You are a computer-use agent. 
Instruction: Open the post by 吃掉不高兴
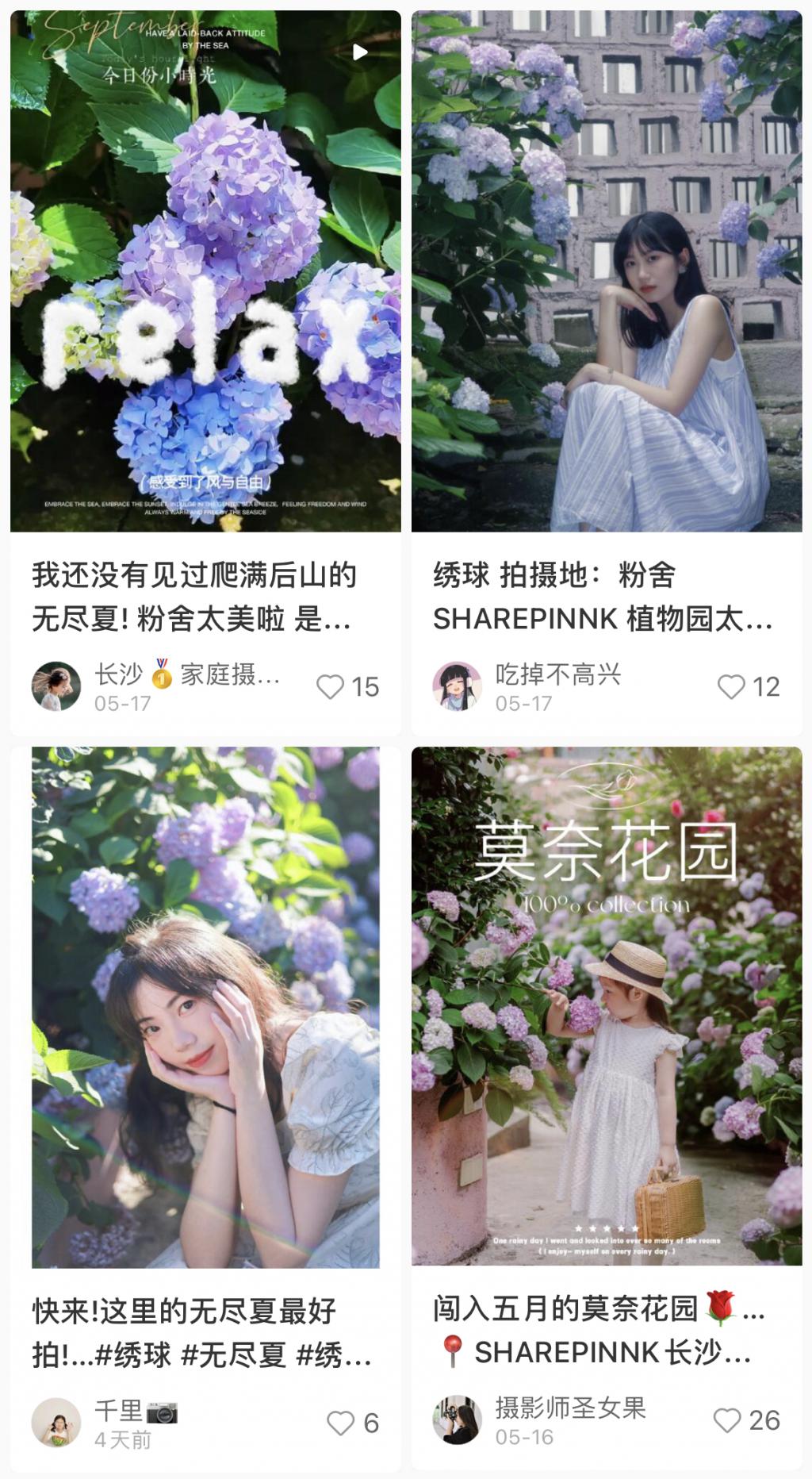click(x=607, y=270)
